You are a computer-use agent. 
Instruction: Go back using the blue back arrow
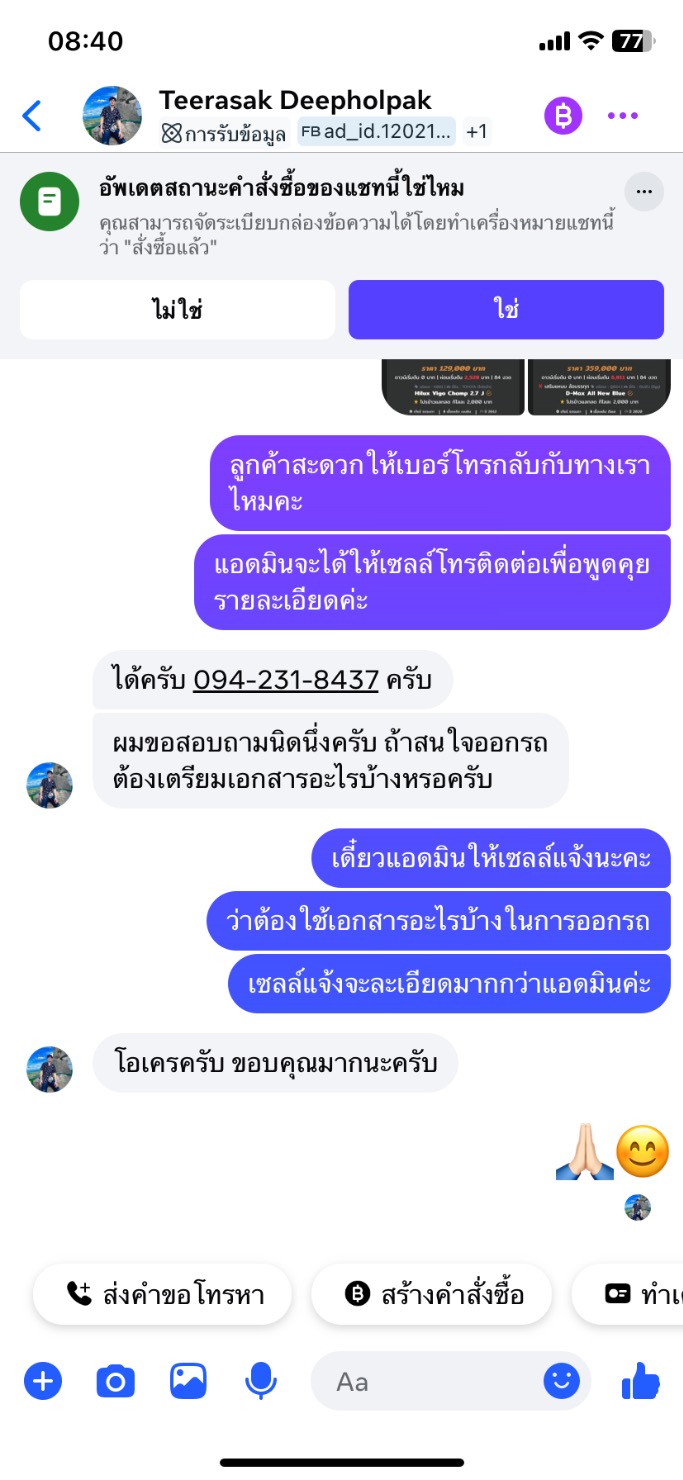(32, 116)
